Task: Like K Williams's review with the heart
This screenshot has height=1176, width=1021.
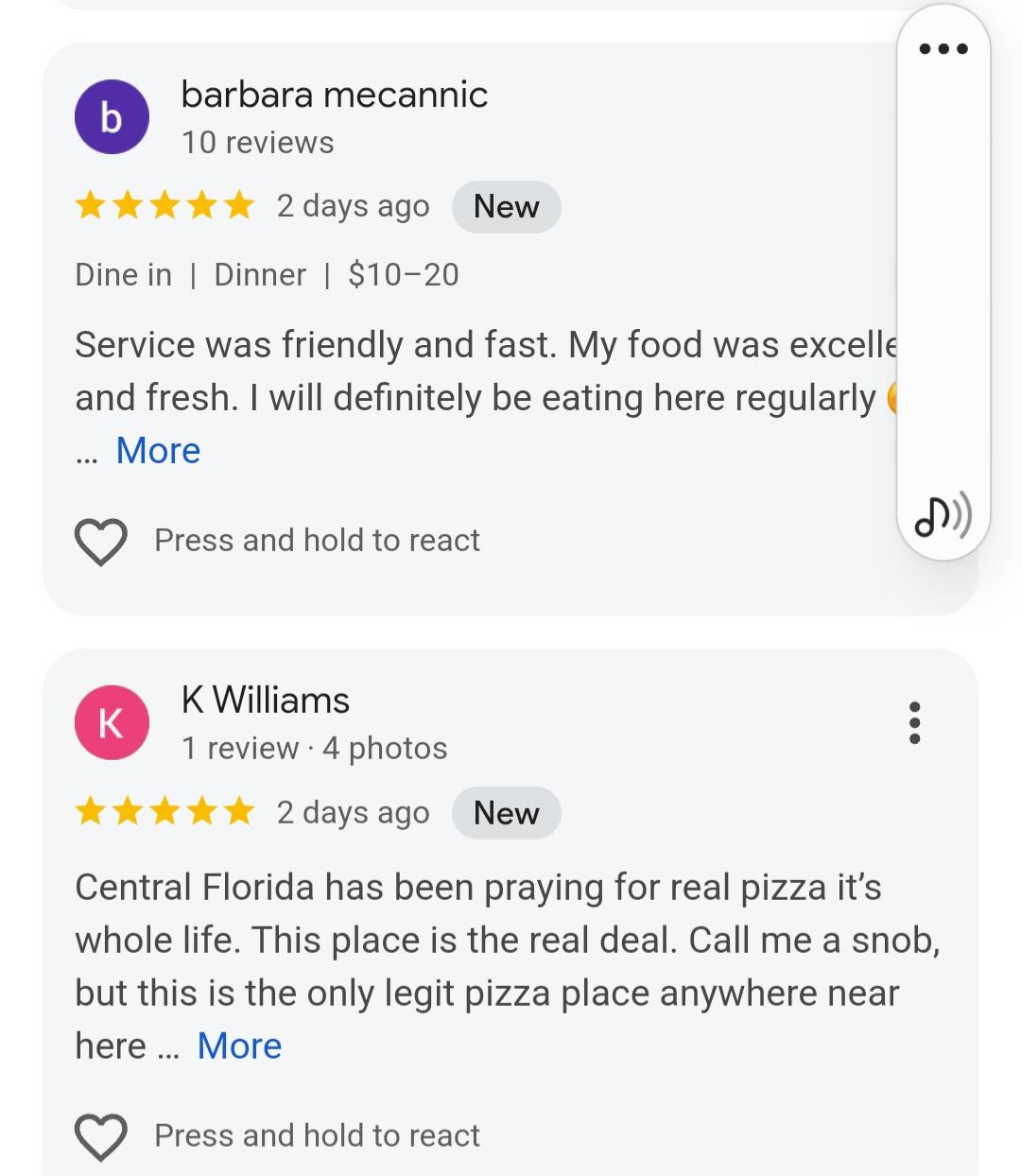Action: click(101, 1136)
